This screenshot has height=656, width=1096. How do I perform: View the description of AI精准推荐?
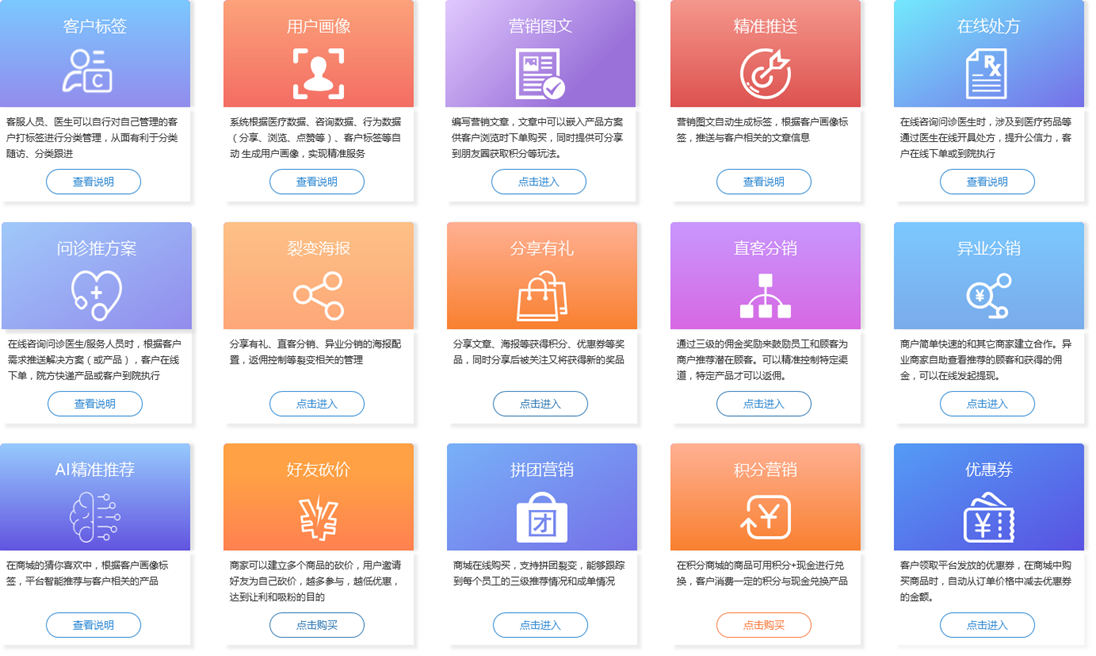coord(93,625)
